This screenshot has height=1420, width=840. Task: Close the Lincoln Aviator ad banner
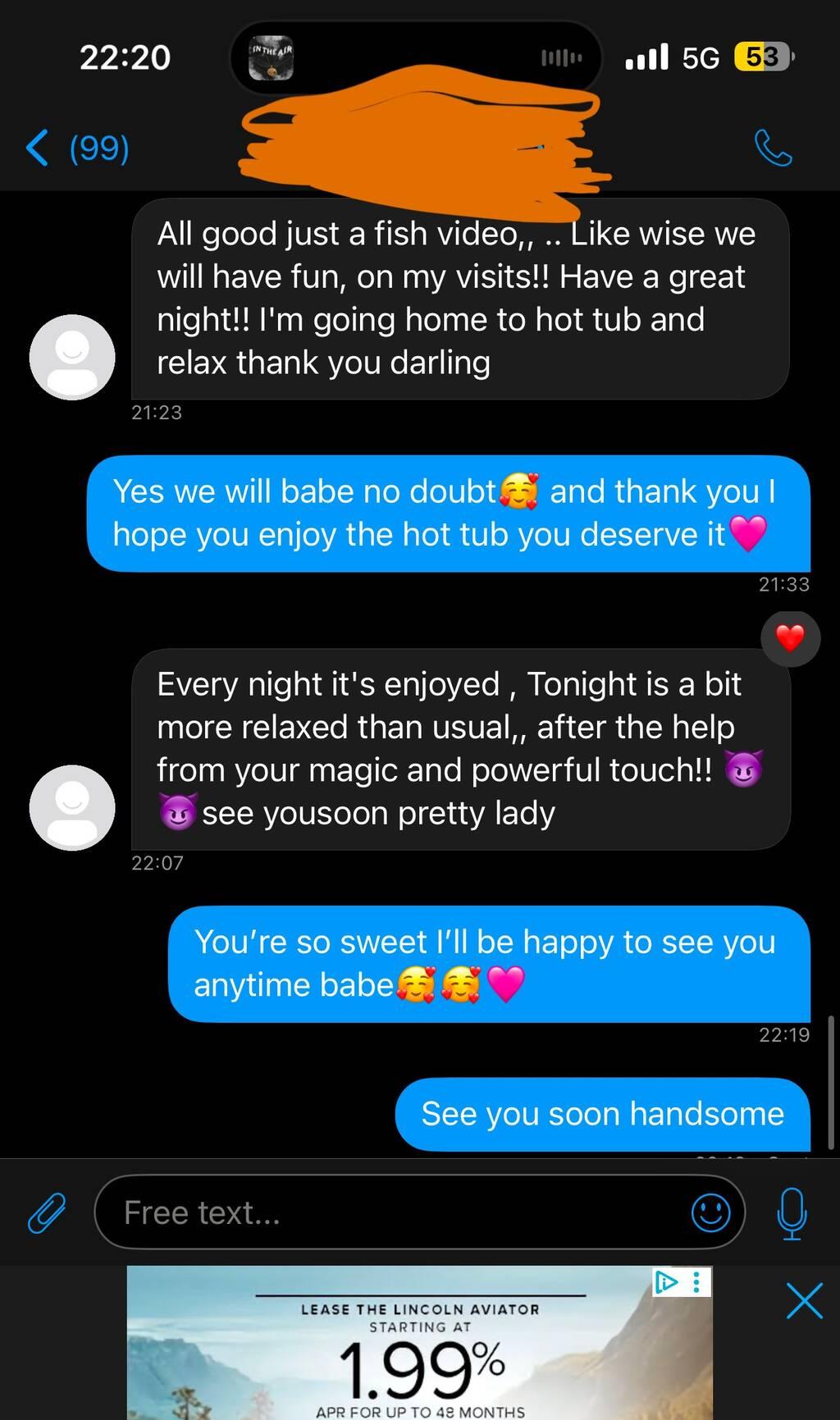[804, 1301]
